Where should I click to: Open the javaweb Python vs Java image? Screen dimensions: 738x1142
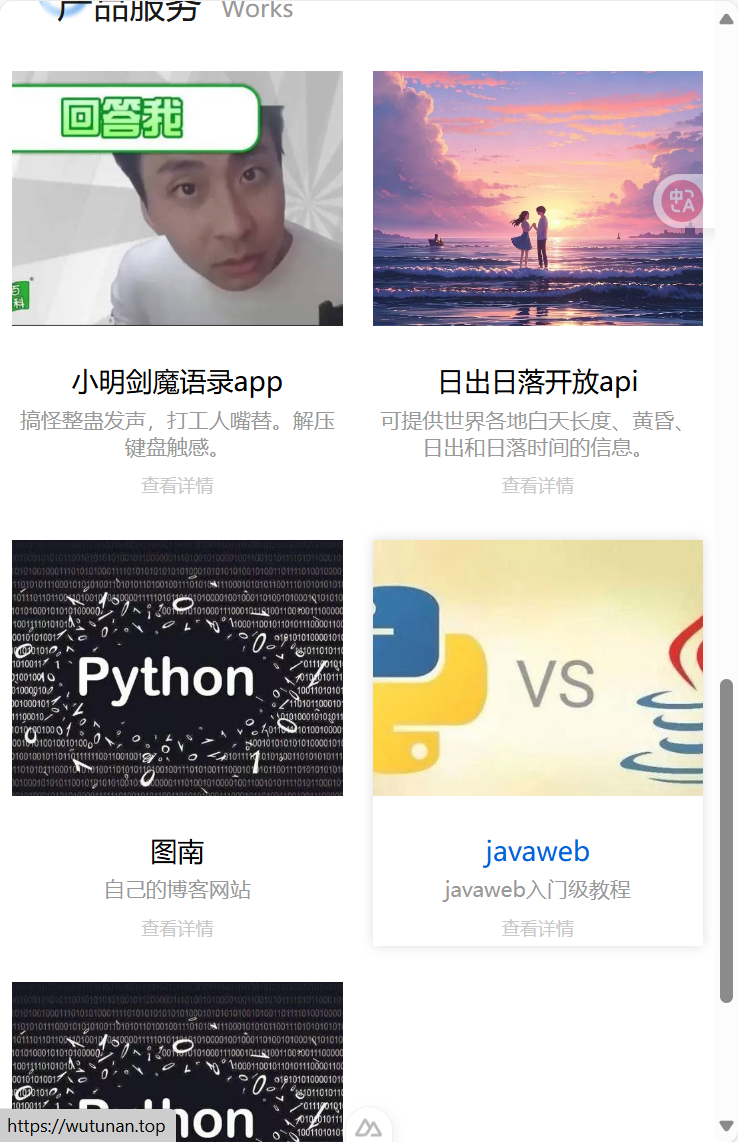coord(538,668)
